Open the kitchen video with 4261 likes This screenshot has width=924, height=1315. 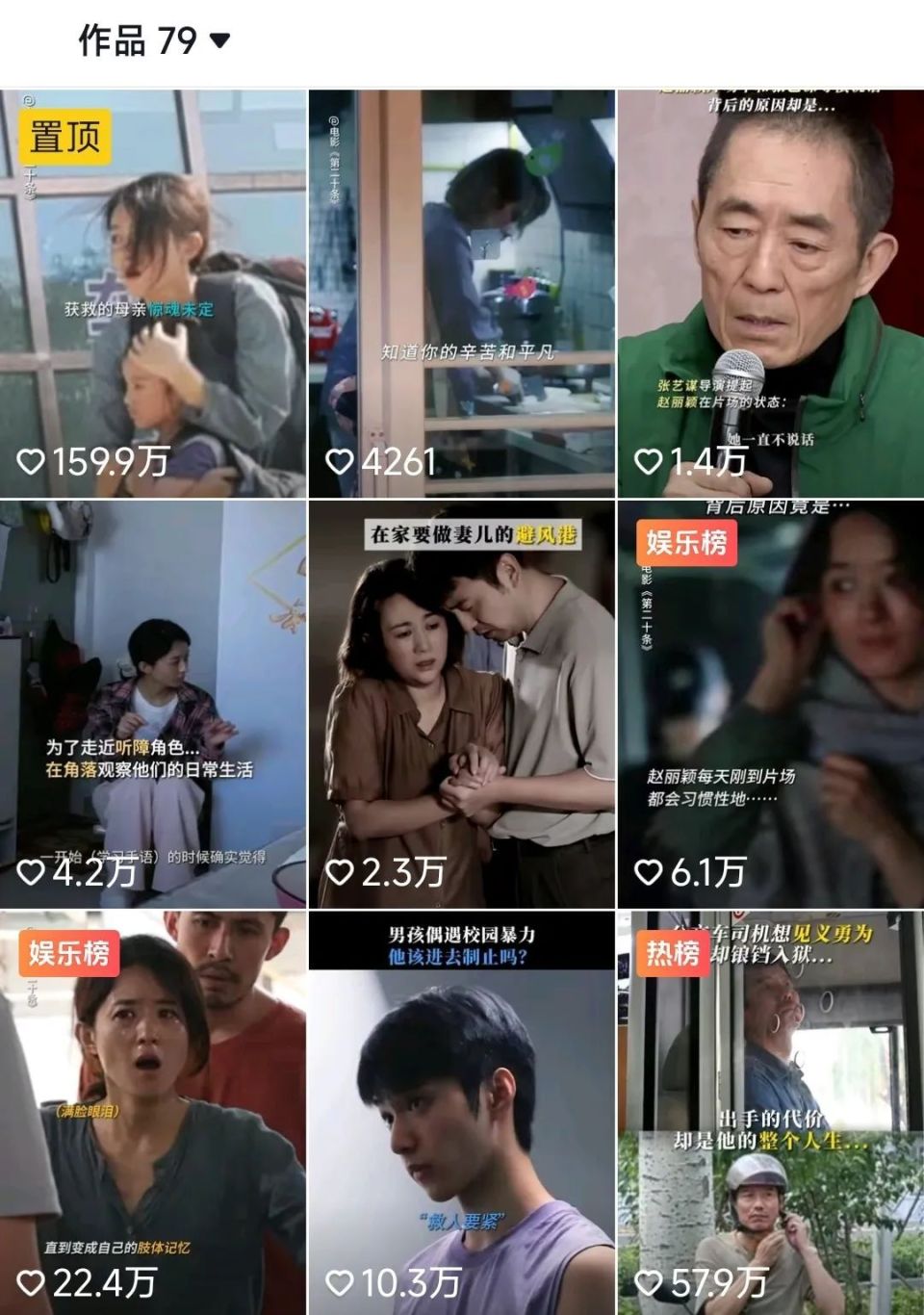click(461, 294)
